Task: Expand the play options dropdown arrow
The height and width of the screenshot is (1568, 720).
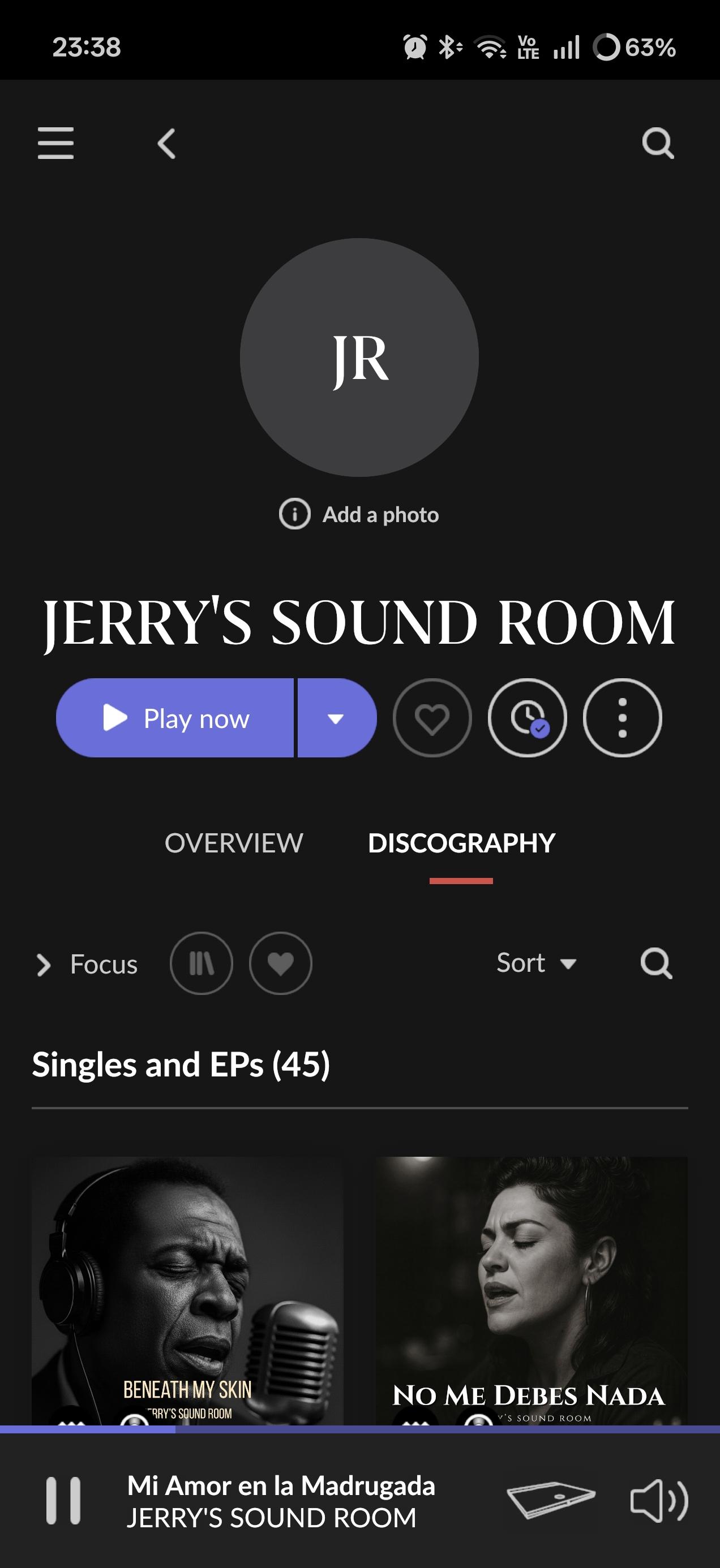Action: tap(336, 718)
